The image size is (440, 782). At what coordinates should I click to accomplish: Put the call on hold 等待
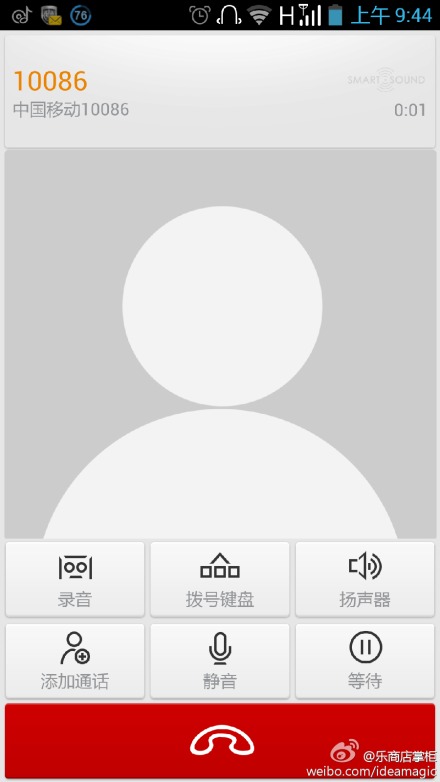[x=365, y=661]
